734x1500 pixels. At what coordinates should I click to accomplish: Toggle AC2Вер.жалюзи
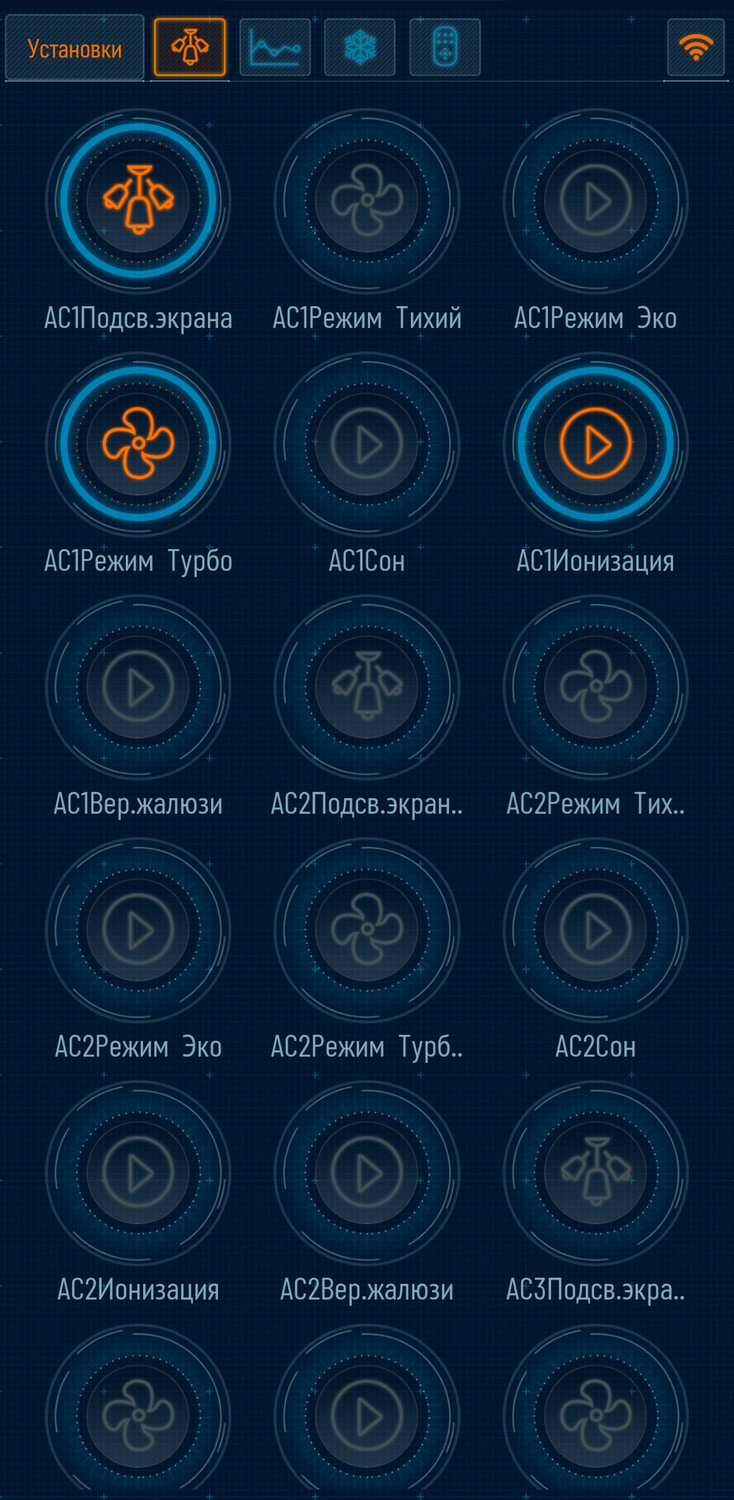tap(367, 1172)
